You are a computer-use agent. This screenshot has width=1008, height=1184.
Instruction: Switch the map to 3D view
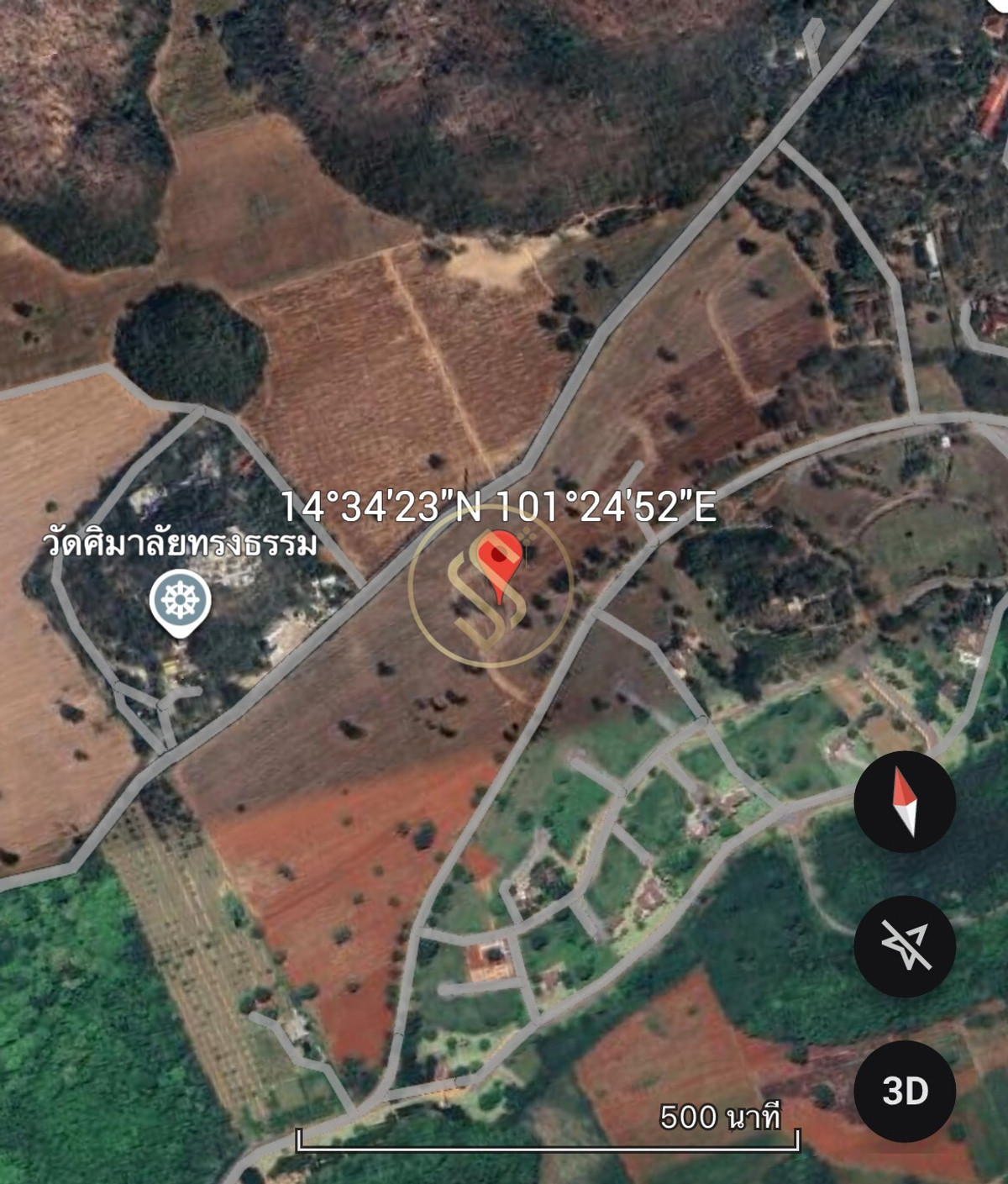[905, 1091]
